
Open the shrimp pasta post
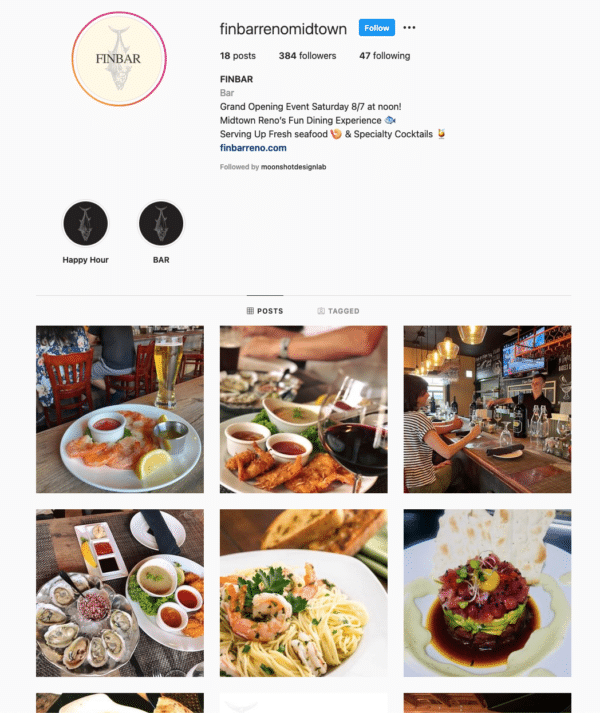pyautogui.click(x=303, y=593)
